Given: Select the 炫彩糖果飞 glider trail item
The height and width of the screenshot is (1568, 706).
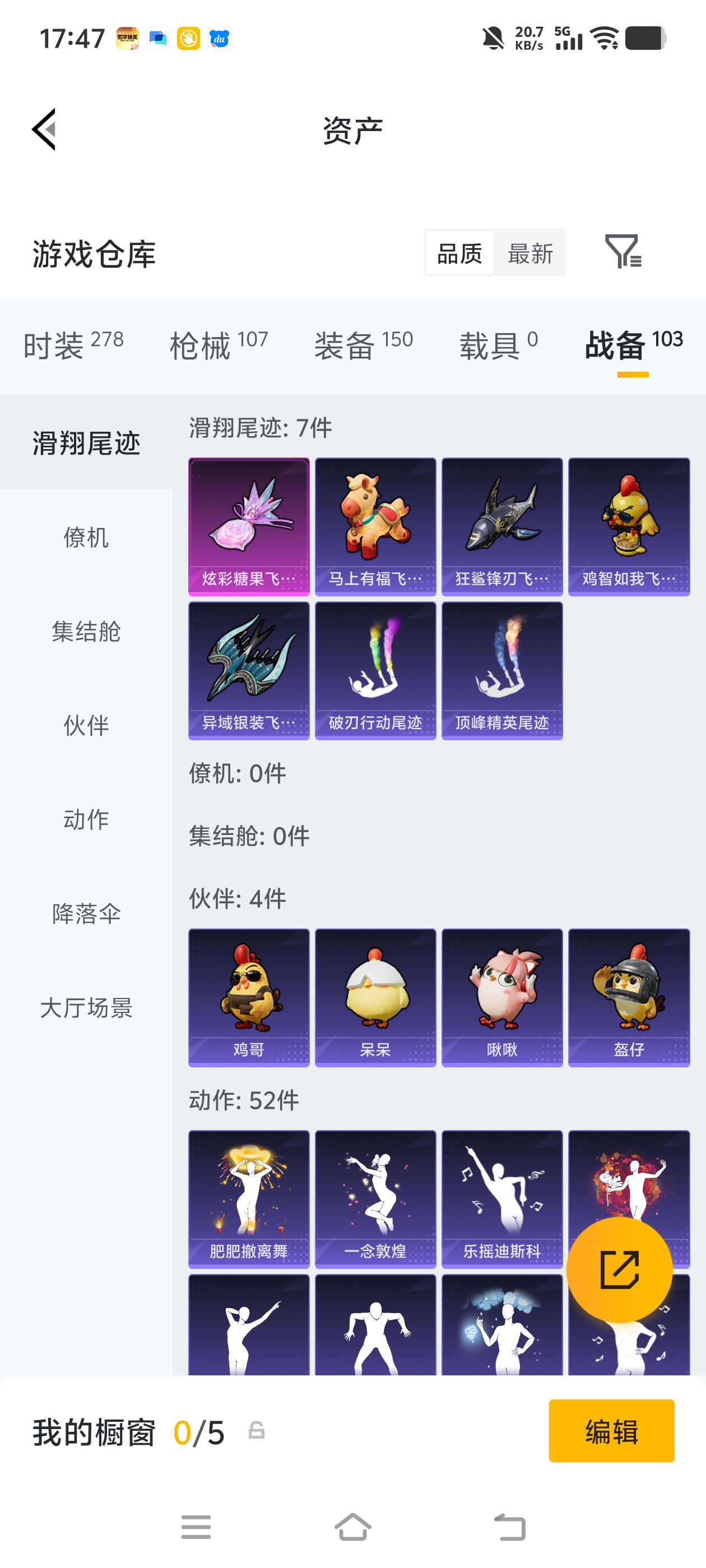Looking at the screenshot, I should [249, 526].
